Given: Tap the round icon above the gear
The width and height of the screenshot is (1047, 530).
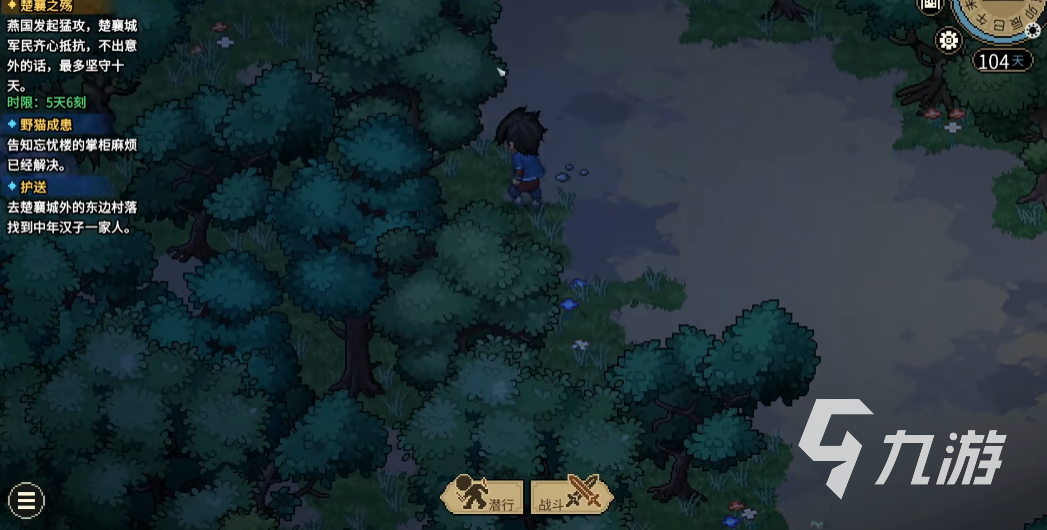Looking at the screenshot, I should click(x=931, y=5).
